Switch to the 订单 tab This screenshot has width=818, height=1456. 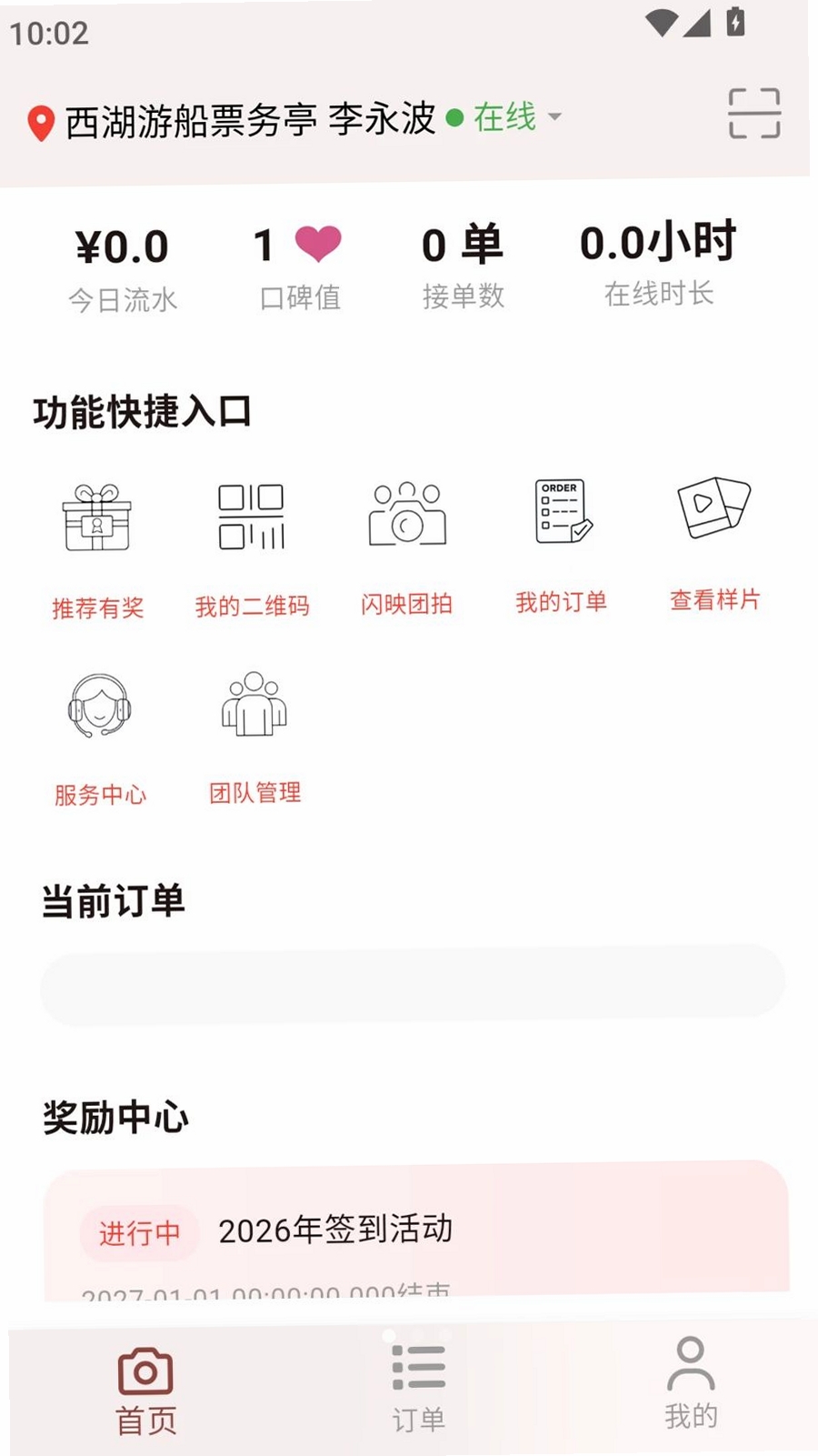(418, 1389)
